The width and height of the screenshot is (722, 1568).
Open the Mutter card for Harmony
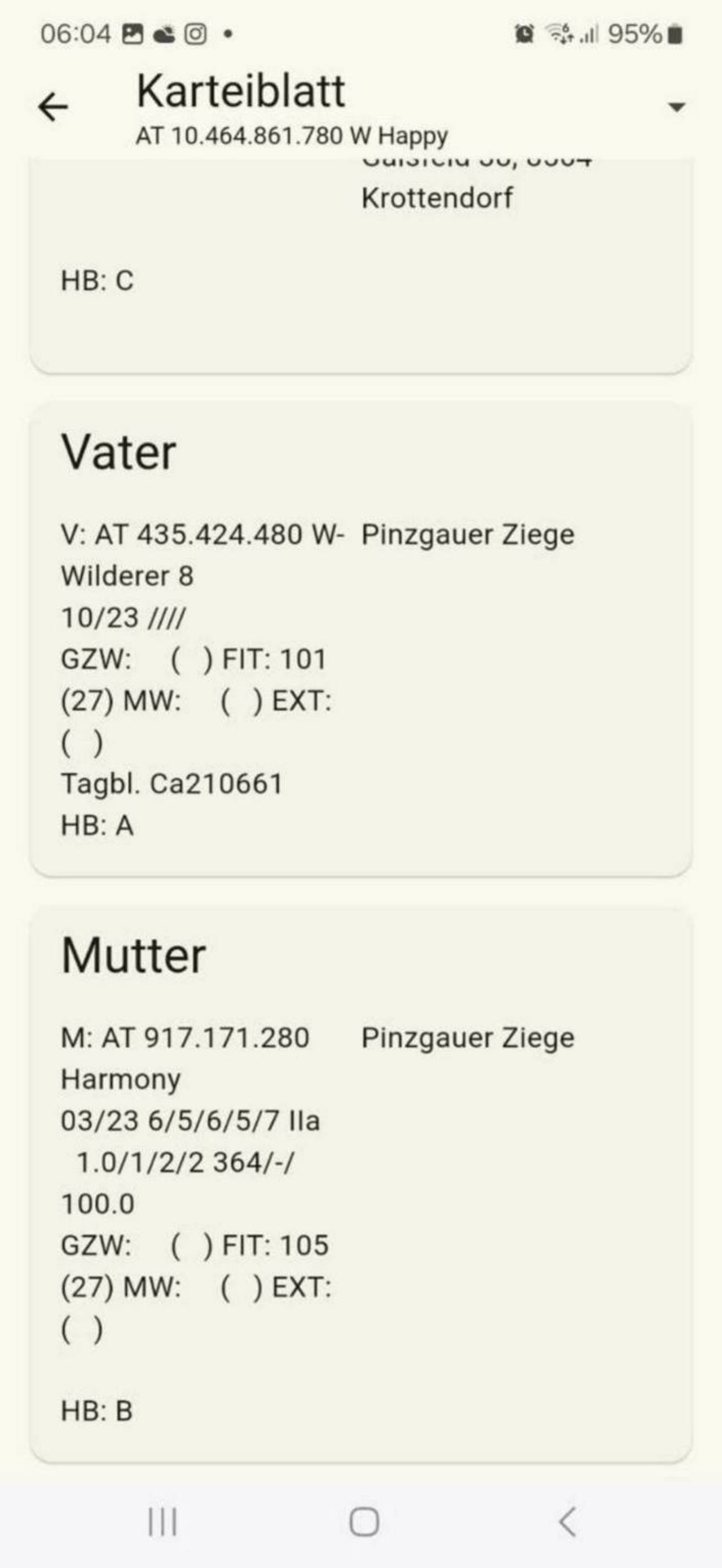point(361,1183)
